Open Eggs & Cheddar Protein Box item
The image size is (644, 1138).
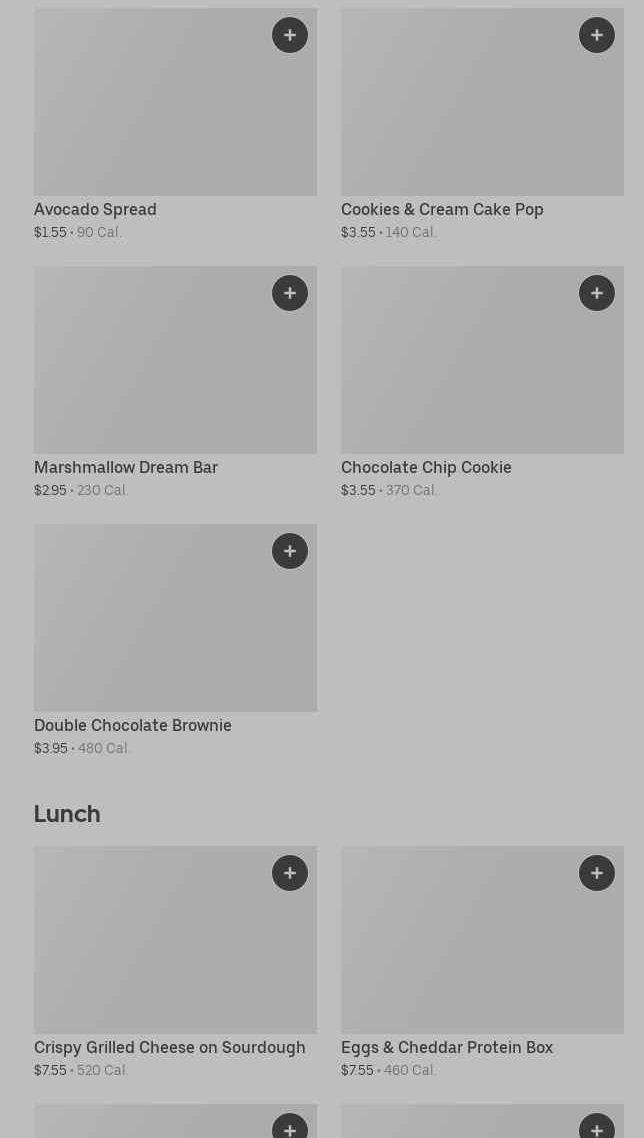coord(460,950)
